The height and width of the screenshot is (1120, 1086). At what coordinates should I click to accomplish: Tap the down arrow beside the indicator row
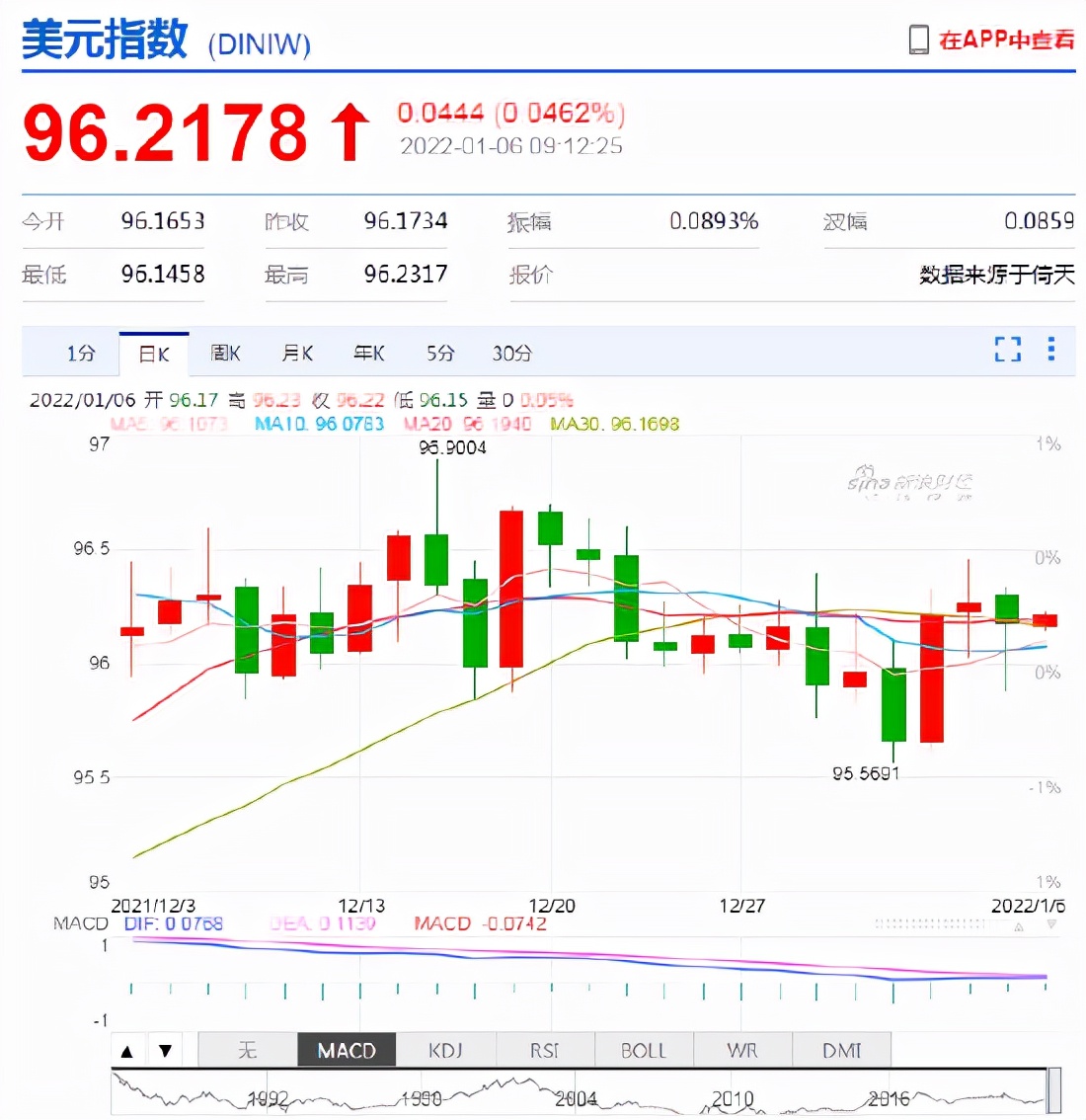[x=166, y=1051]
